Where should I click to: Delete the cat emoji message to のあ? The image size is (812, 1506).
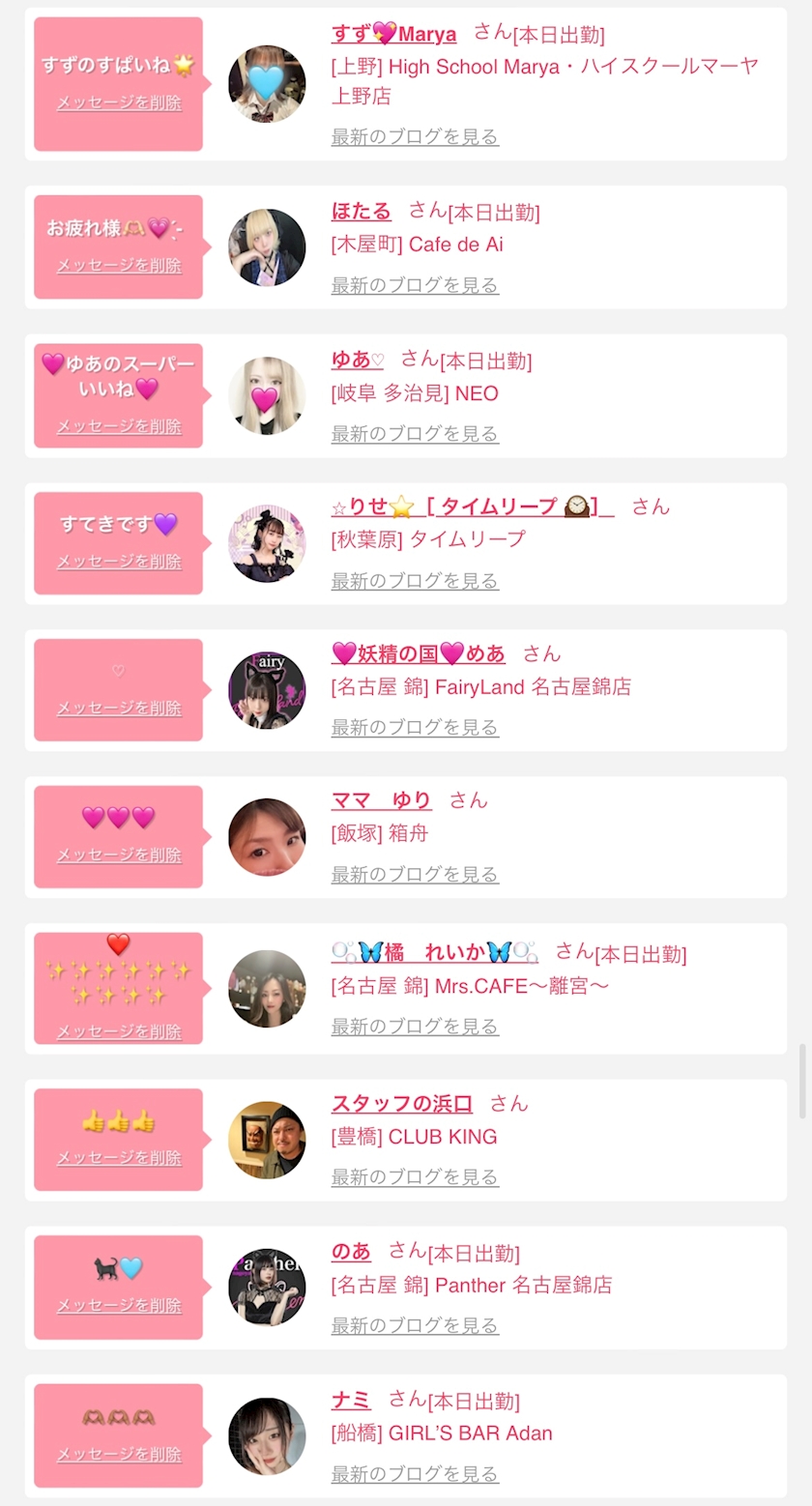tap(119, 1305)
